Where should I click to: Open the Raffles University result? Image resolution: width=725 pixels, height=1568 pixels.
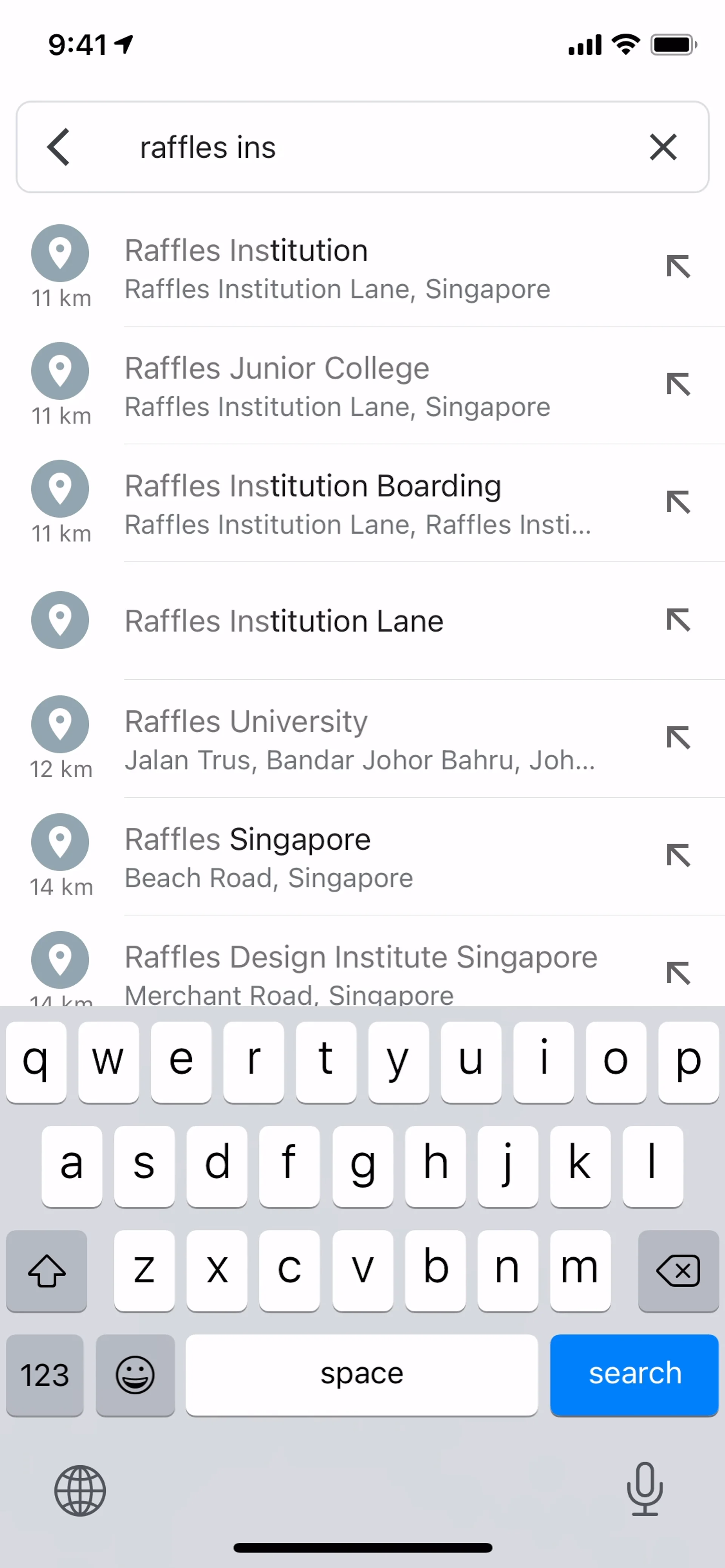pos(359,739)
